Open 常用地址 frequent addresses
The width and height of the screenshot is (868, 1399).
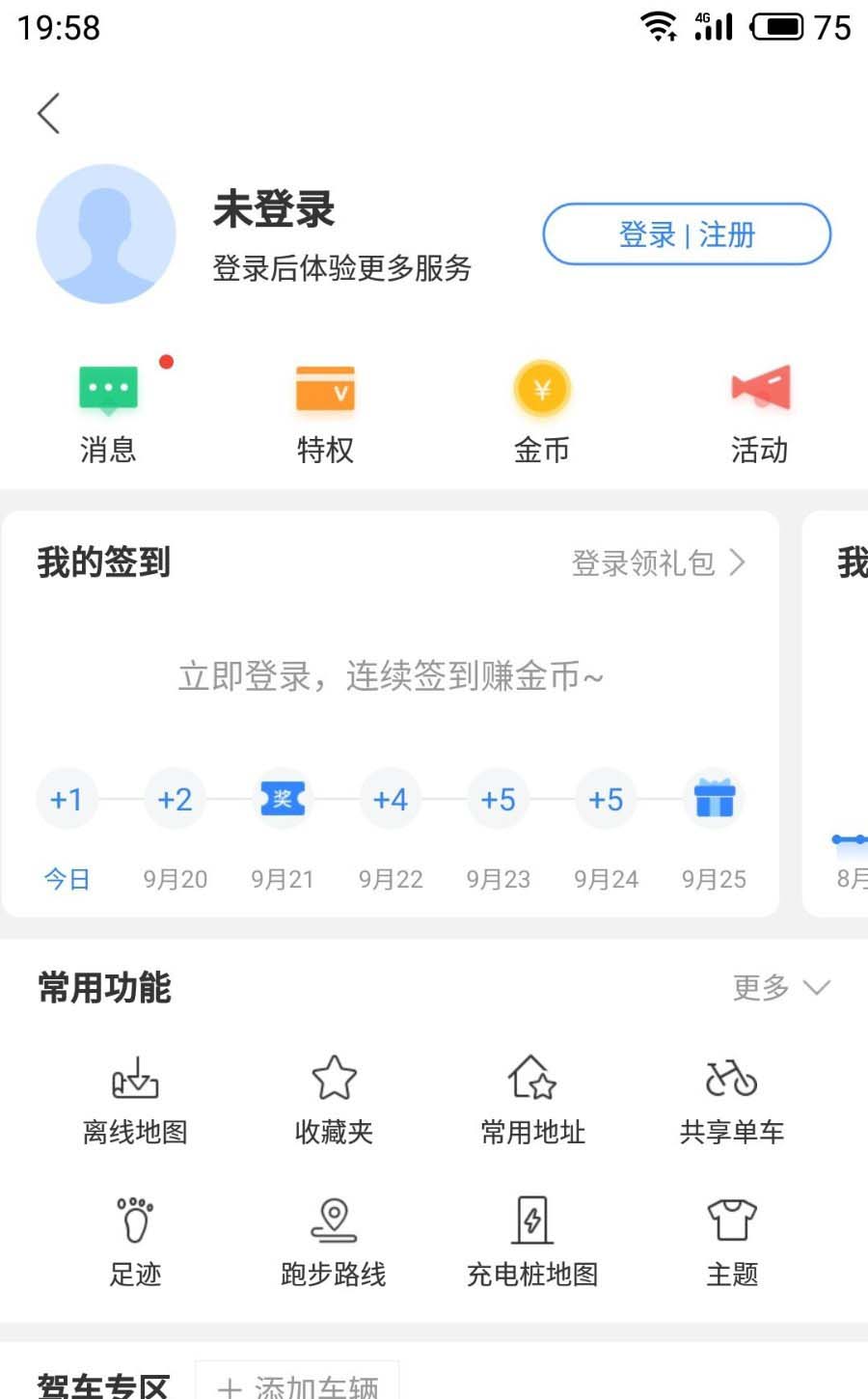tap(532, 1101)
